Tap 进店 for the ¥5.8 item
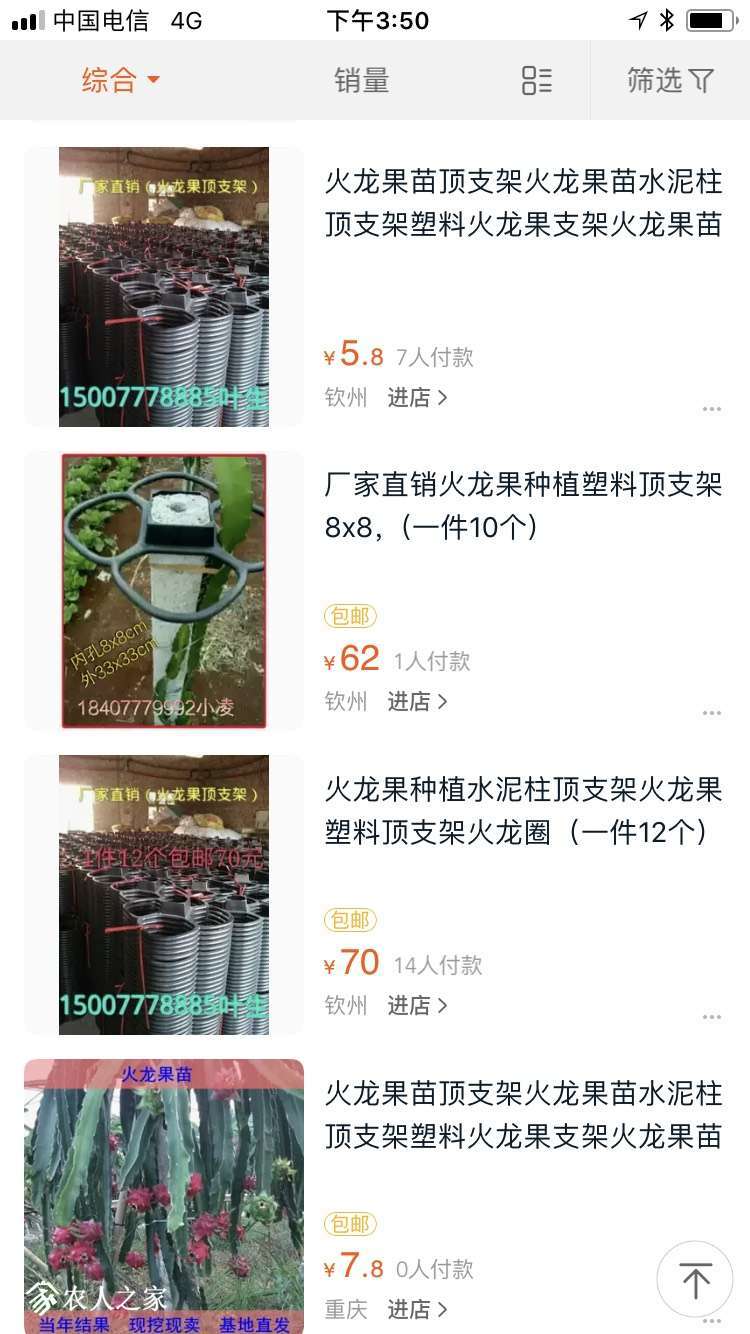 click(417, 397)
